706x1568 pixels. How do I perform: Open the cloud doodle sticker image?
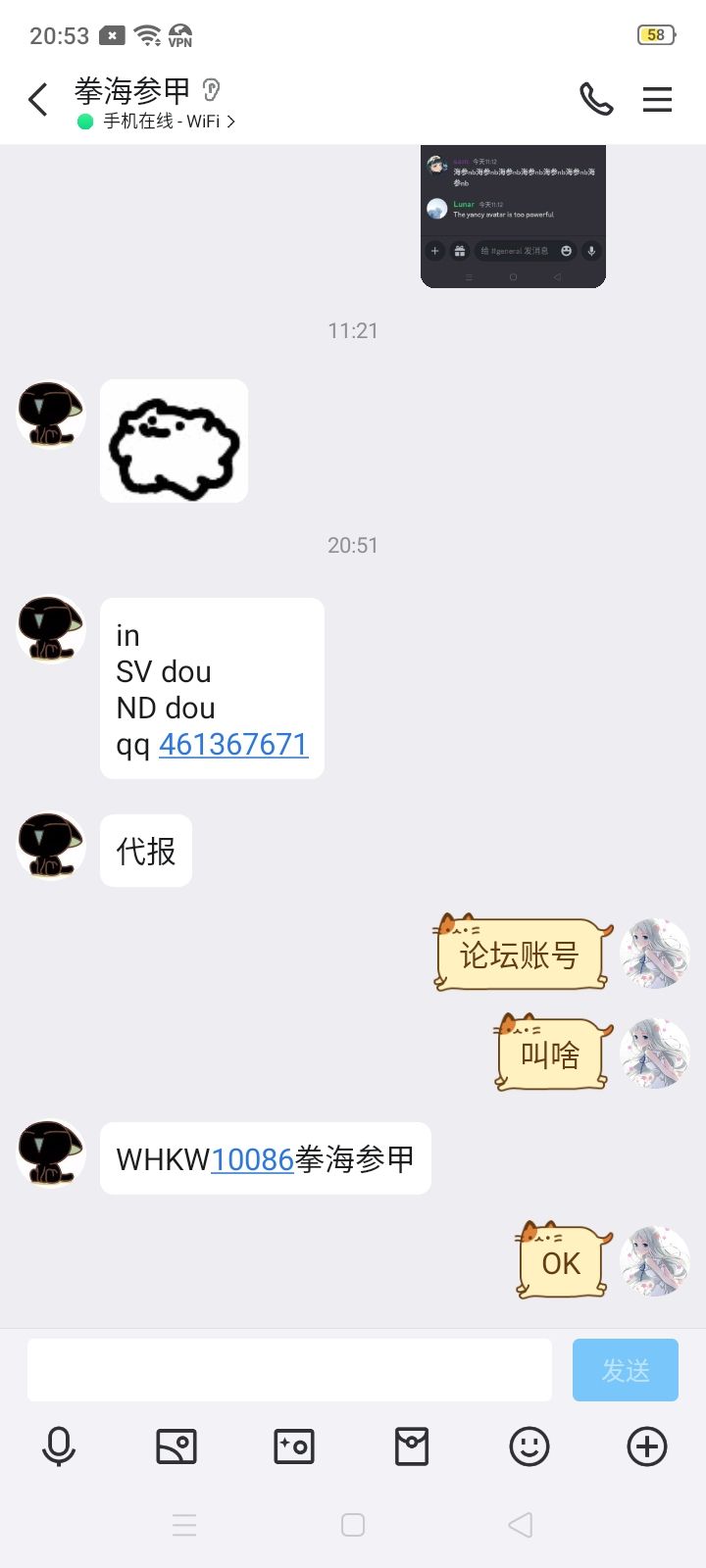pos(174,441)
